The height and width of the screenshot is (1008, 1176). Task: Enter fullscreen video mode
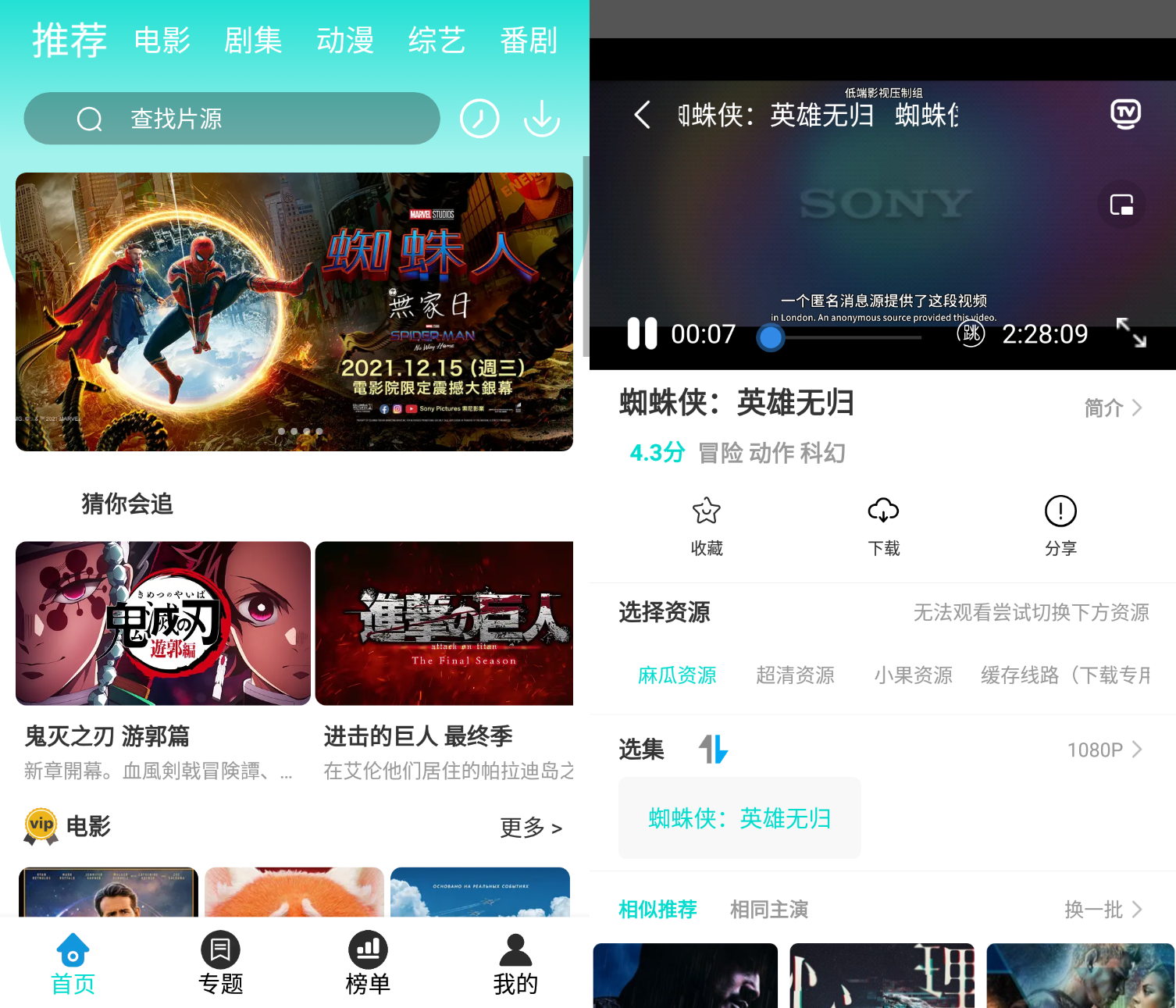coord(1131,333)
